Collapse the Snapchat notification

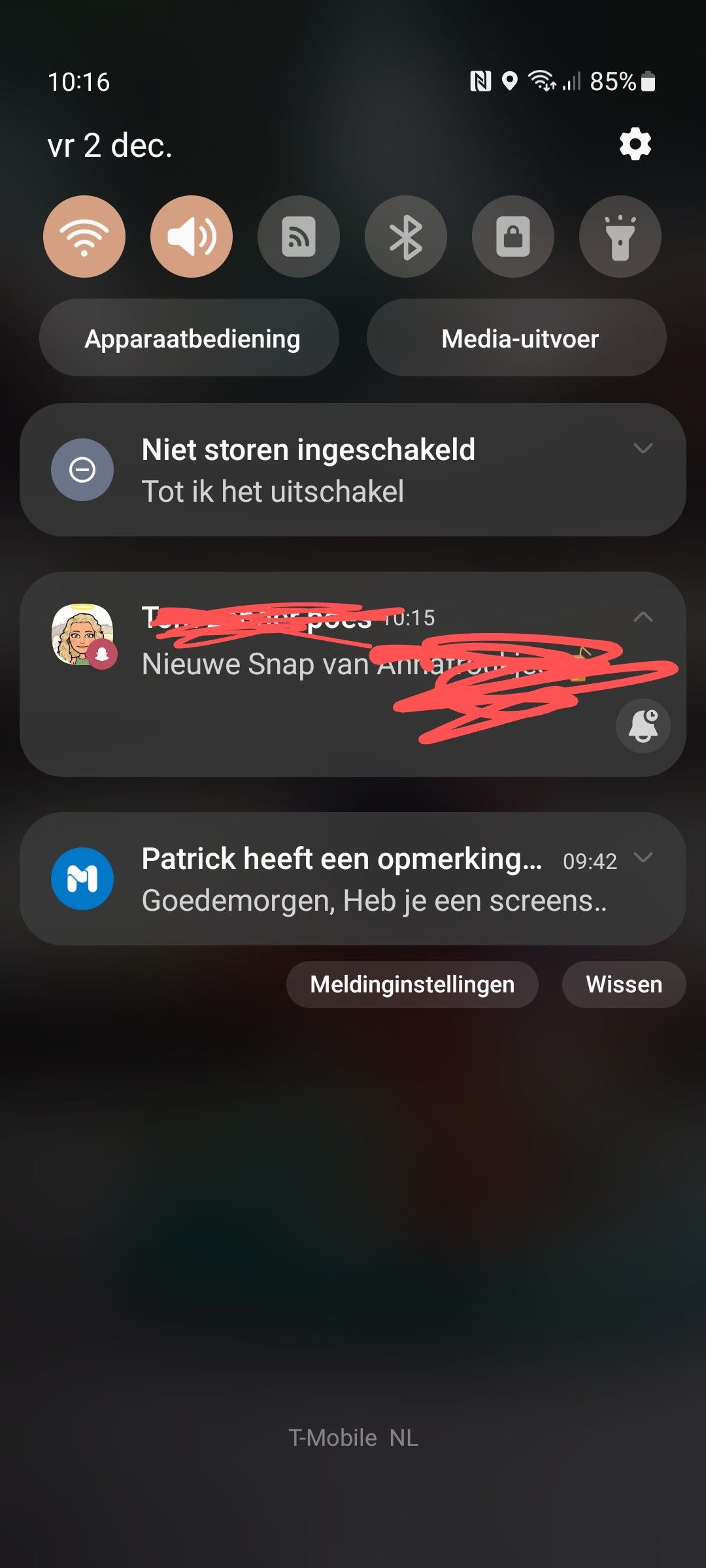pyautogui.click(x=643, y=616)
